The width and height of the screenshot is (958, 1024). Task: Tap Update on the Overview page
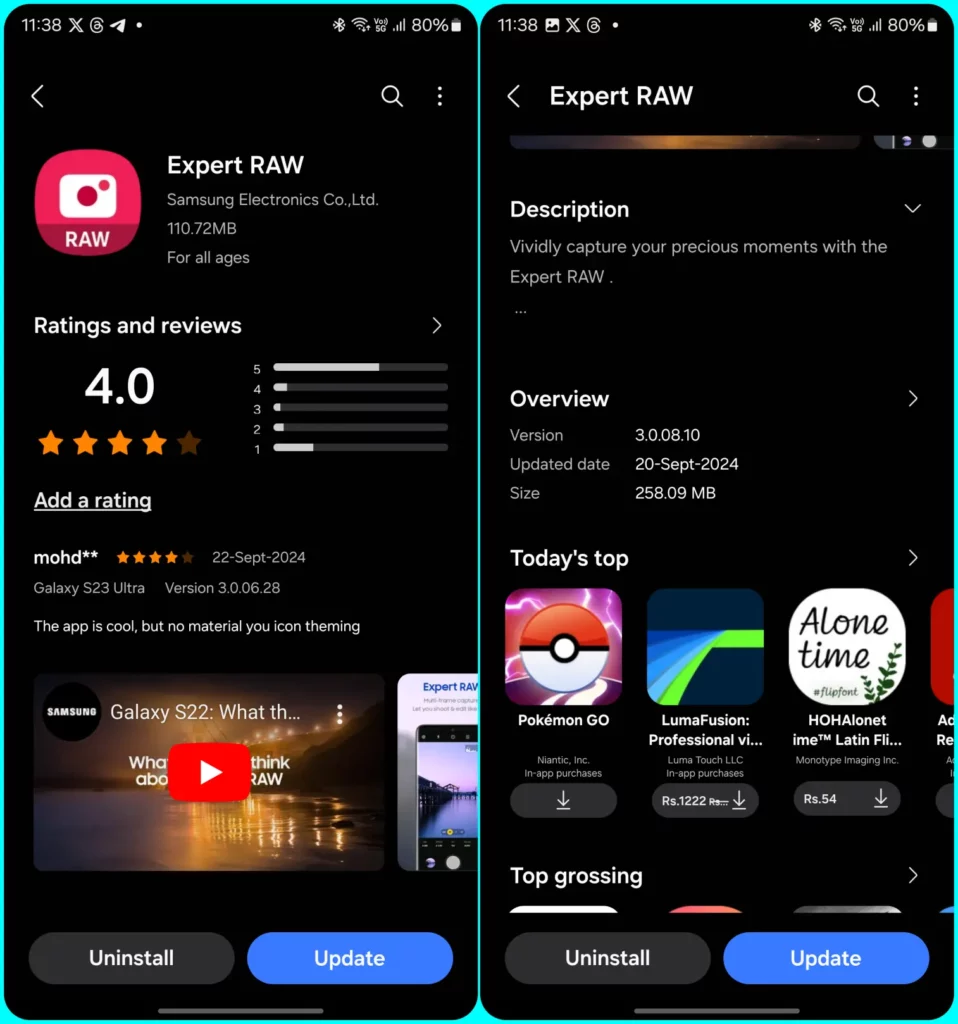(x=825, y=959)
